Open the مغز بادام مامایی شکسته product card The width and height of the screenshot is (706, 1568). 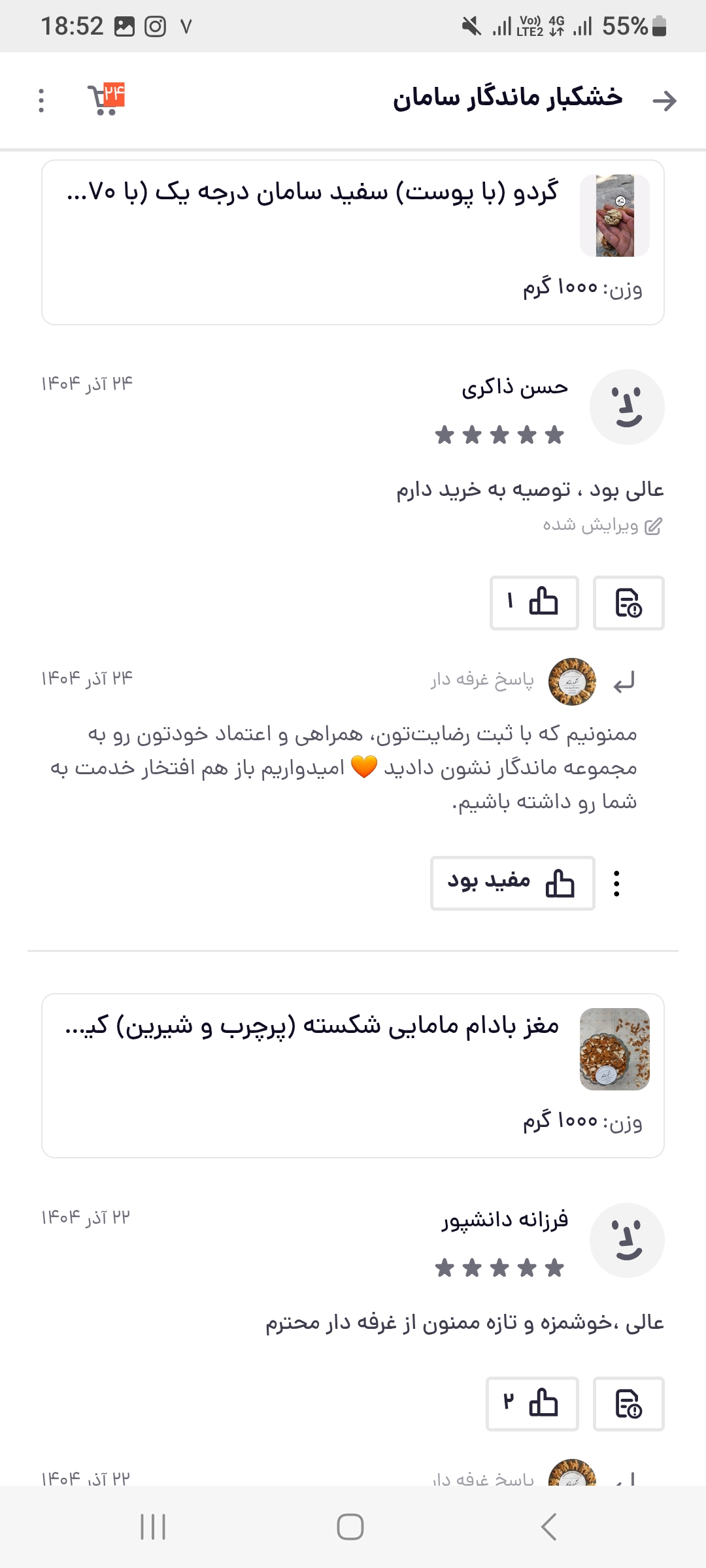(353, 1075)
